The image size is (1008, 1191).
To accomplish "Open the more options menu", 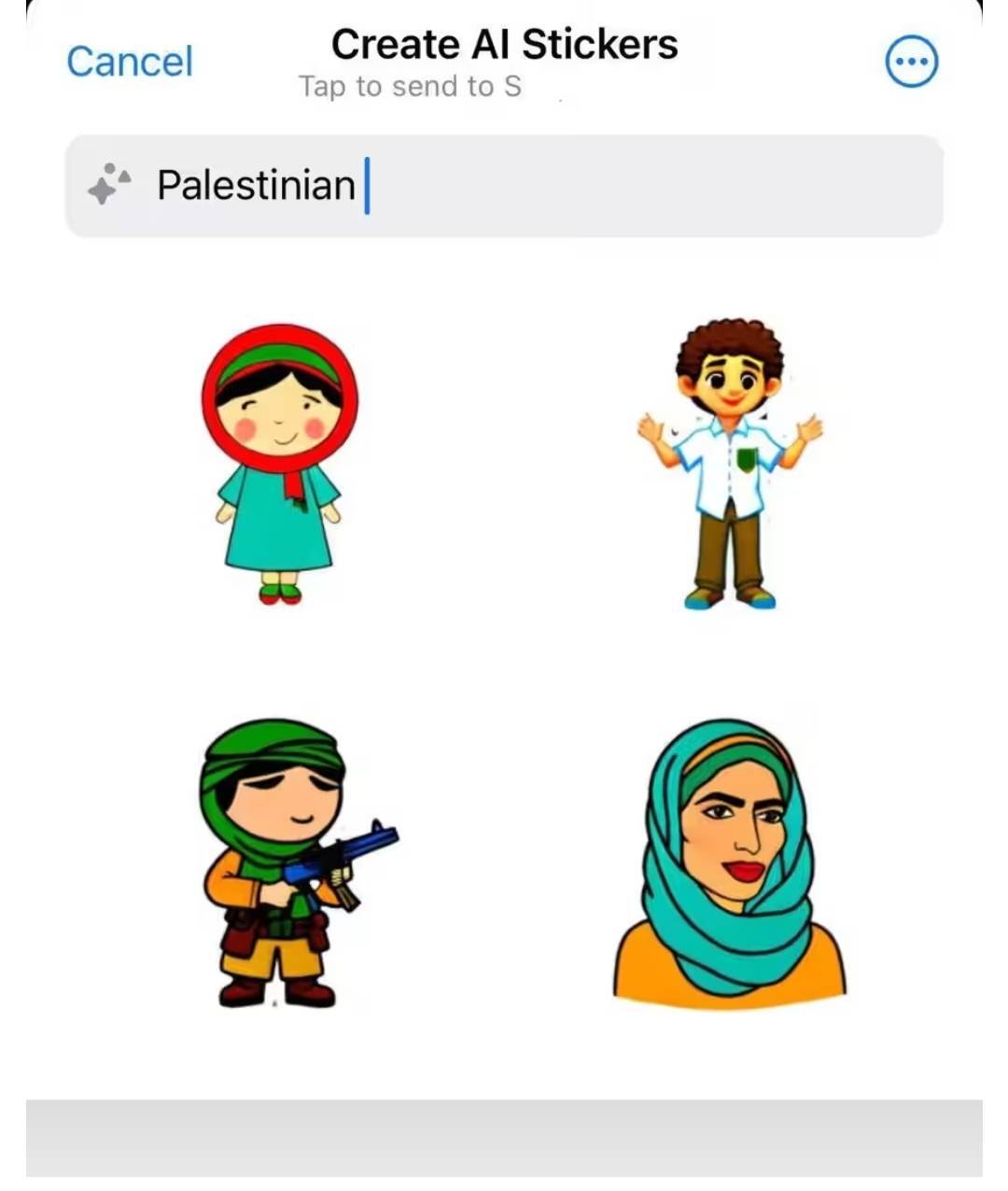I will [910, 63].
